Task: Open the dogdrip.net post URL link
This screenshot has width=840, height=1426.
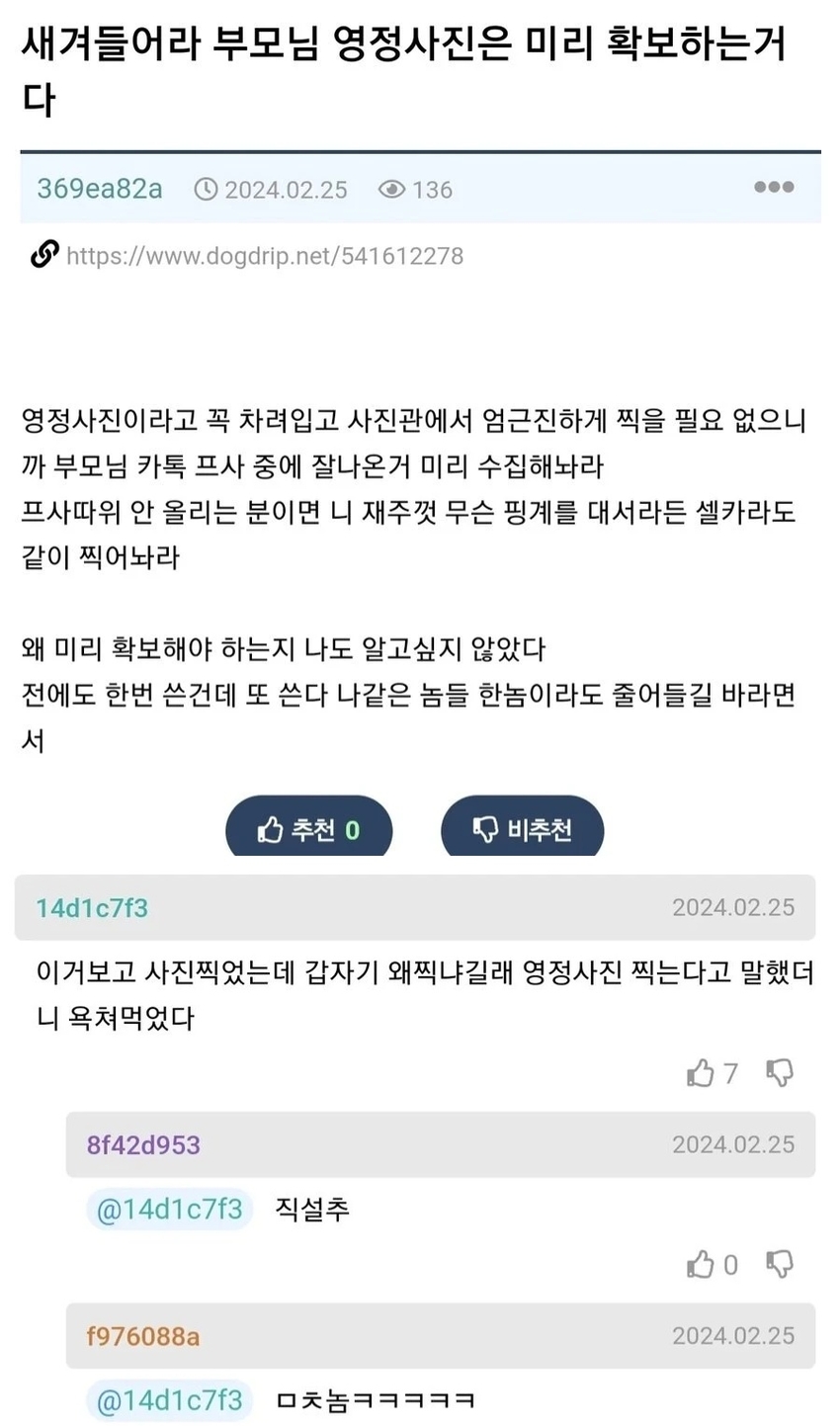Action: point(264,256)
